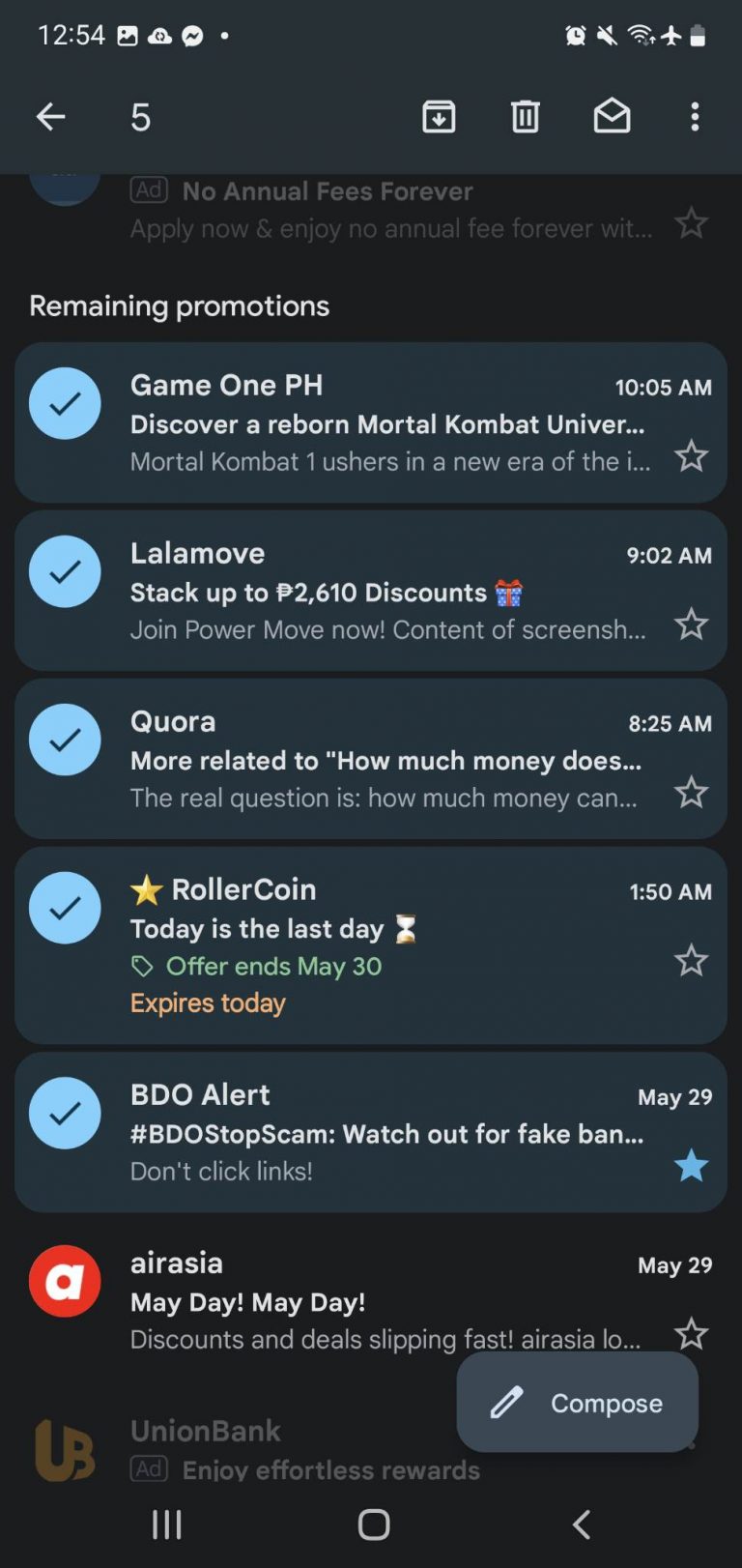Star the airasia email
The width and height of the screenshot is (742, 1568).
tap(691, 1333)
